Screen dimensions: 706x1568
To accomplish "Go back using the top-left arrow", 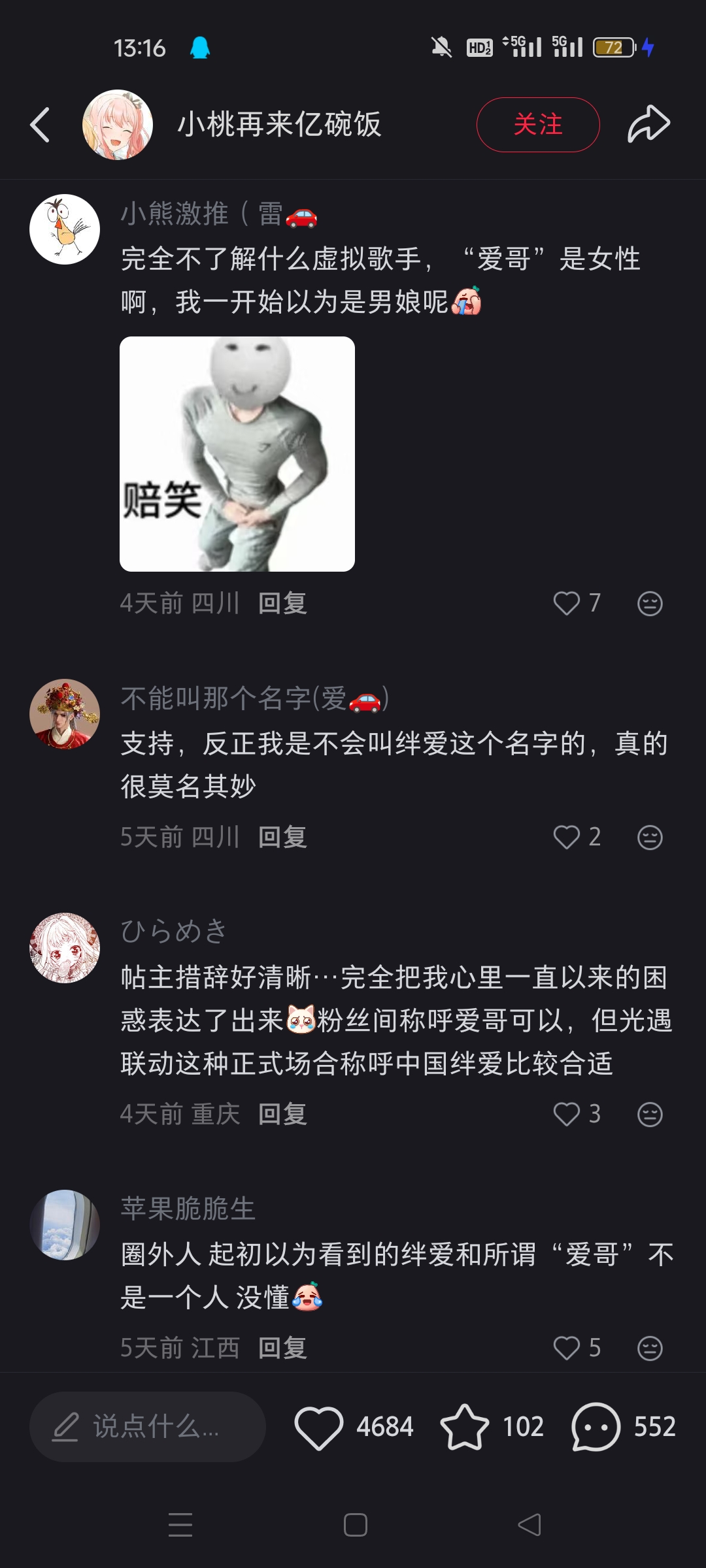I will 40,125.
